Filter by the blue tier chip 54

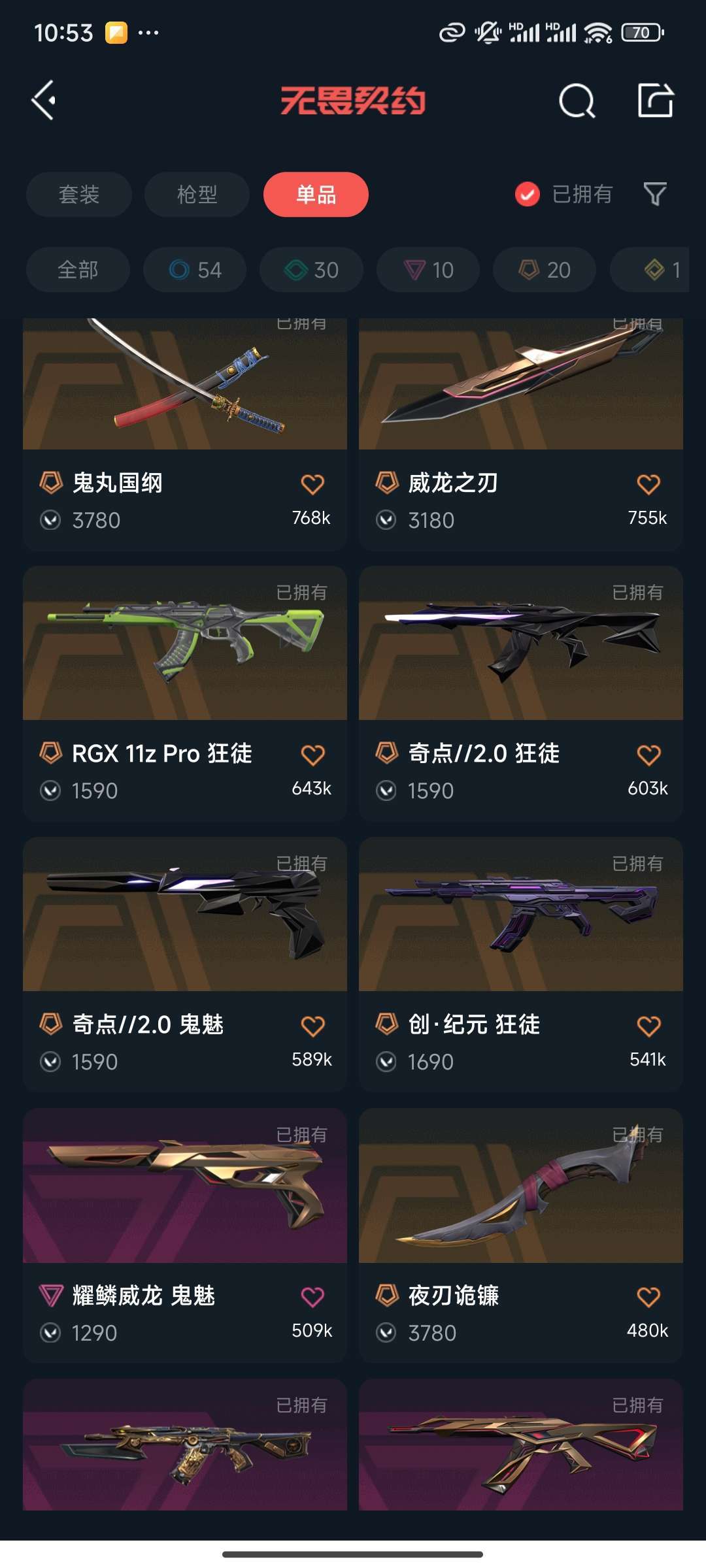click(195, 270)
